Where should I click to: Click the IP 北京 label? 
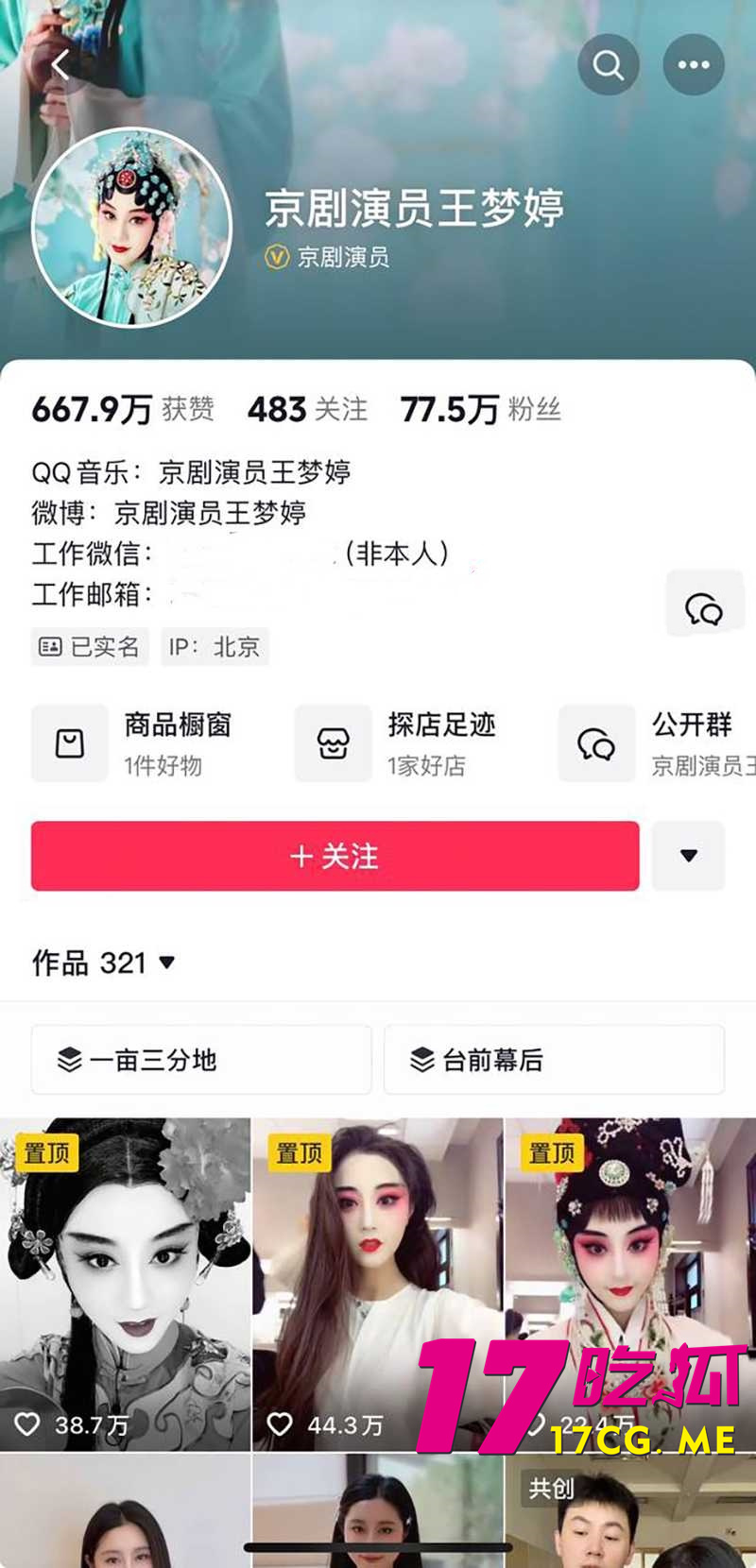click(x=215, y=647)
